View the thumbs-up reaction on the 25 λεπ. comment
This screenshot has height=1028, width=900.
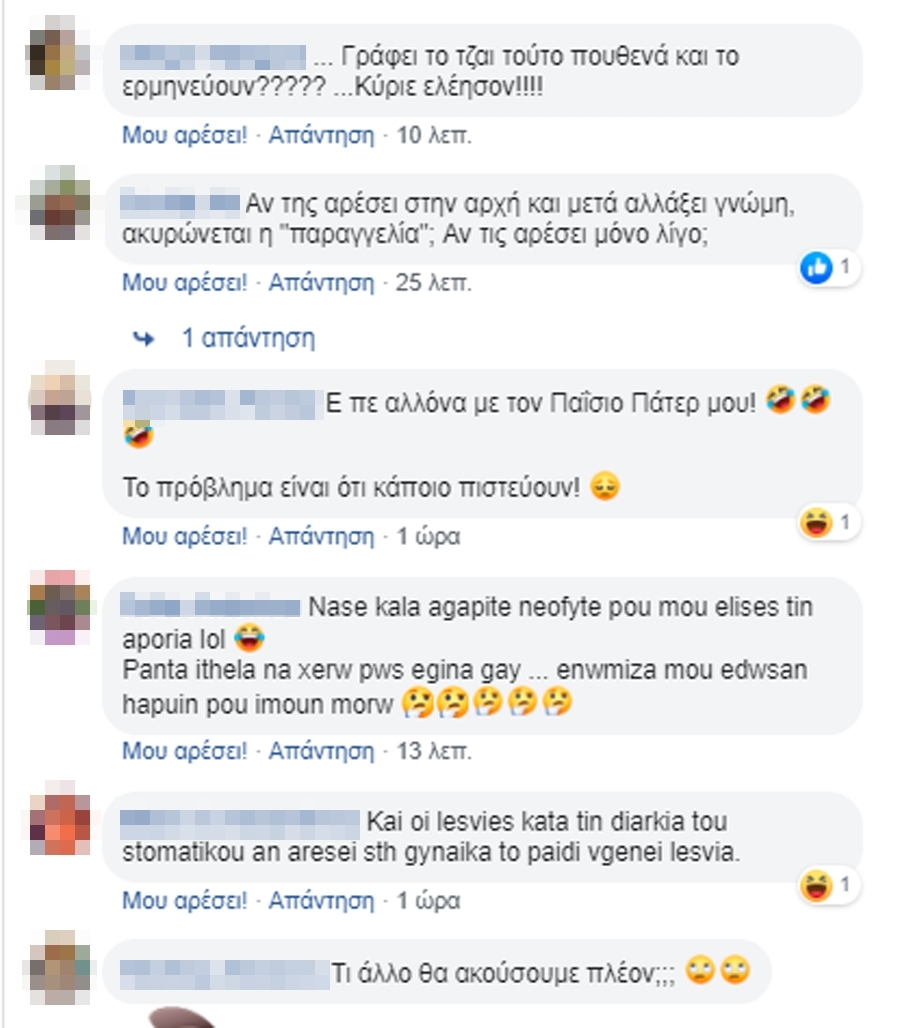coord(829,267)
